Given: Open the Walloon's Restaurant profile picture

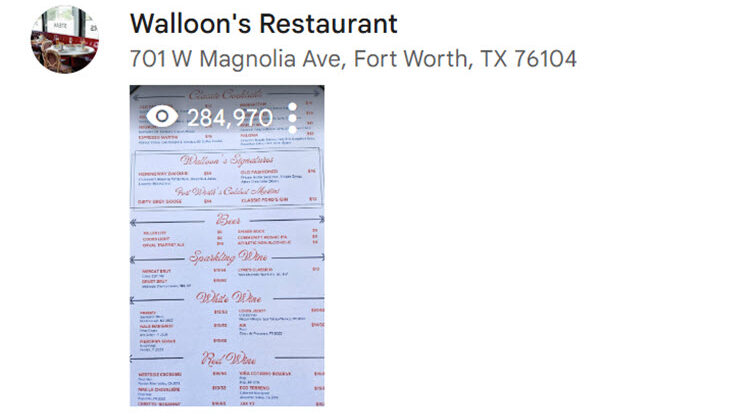Looking at the screenshot, I should click(64, 40).
